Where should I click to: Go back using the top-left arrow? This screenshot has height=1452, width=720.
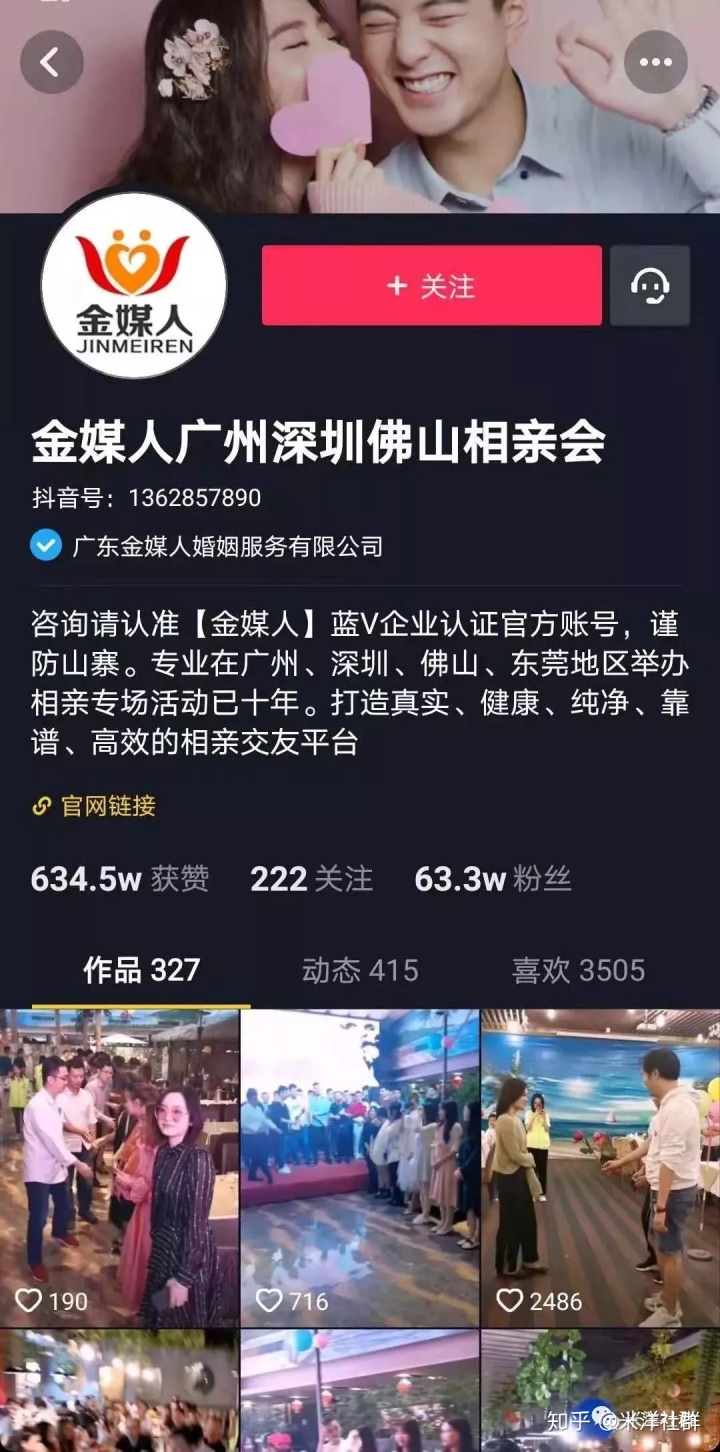[x=50, y=62]
